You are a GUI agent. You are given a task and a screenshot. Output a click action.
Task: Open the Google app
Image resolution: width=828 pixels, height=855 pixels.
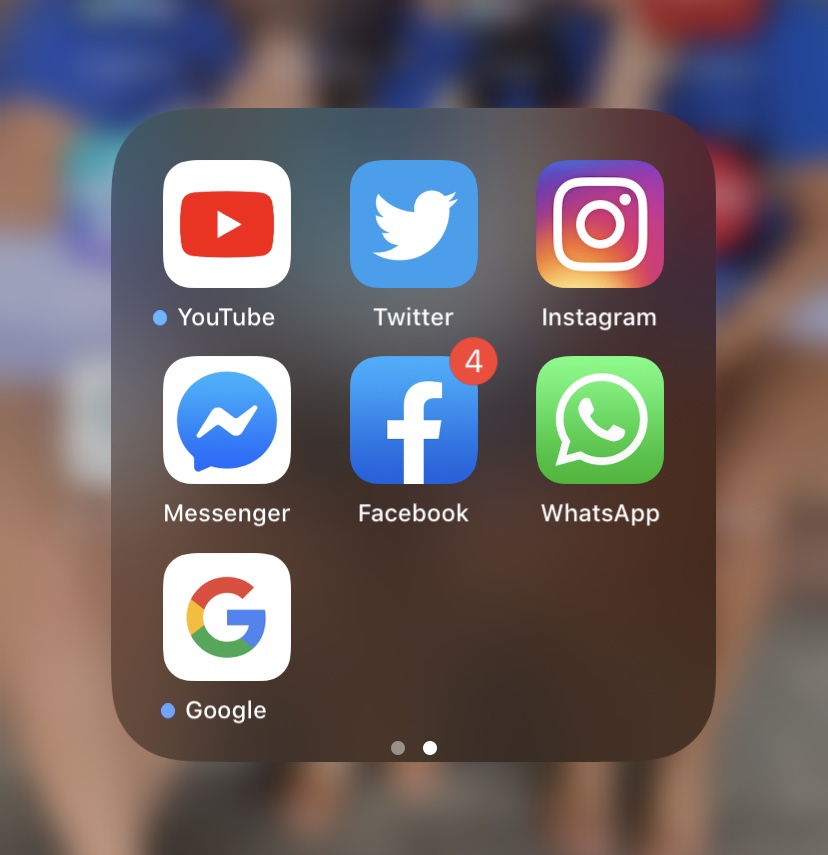coord(227,617)
